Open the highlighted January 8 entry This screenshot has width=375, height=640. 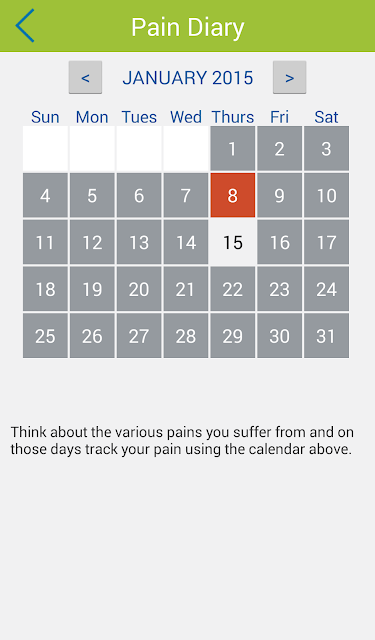tap(233, 195)
